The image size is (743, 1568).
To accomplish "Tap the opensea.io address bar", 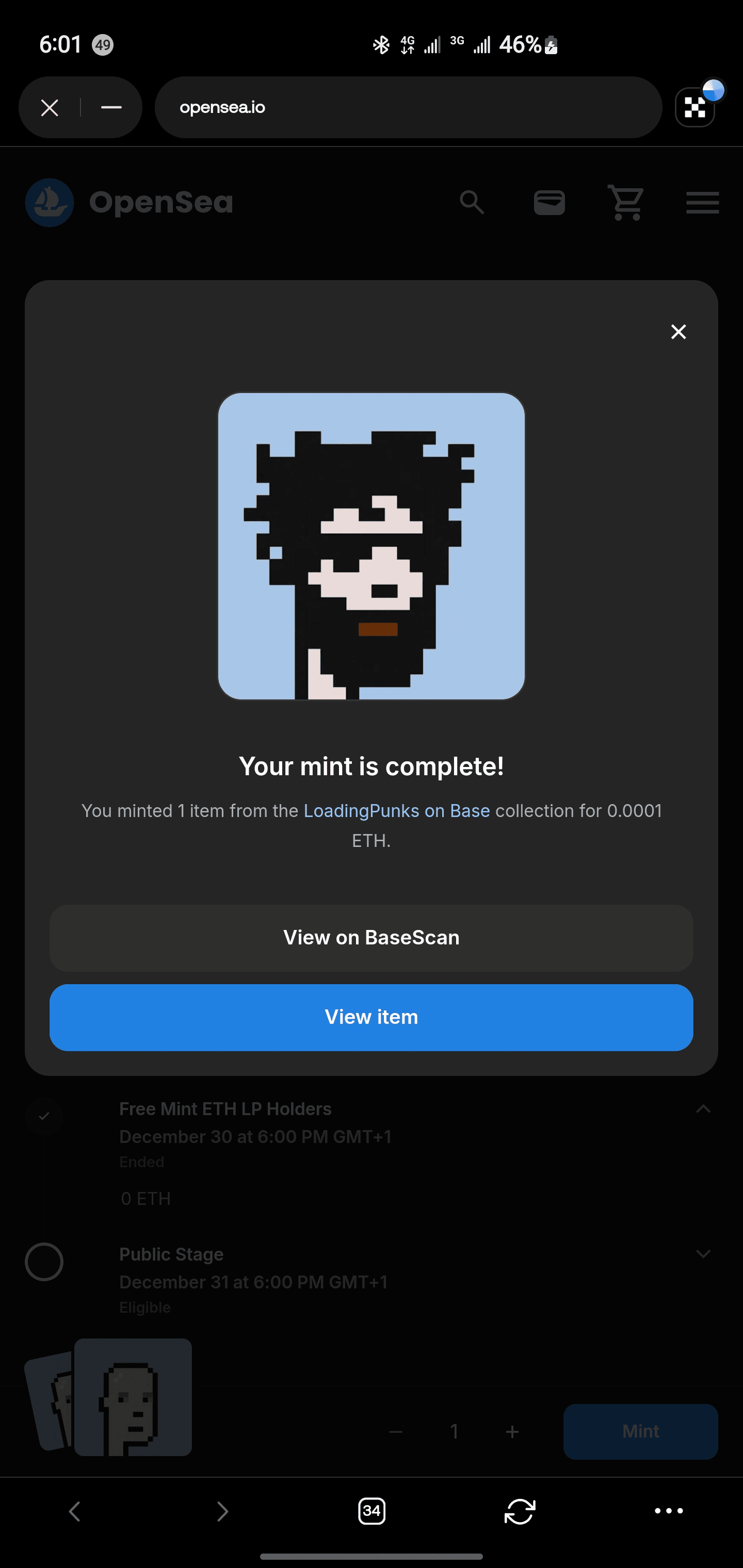I will [408, 108].
